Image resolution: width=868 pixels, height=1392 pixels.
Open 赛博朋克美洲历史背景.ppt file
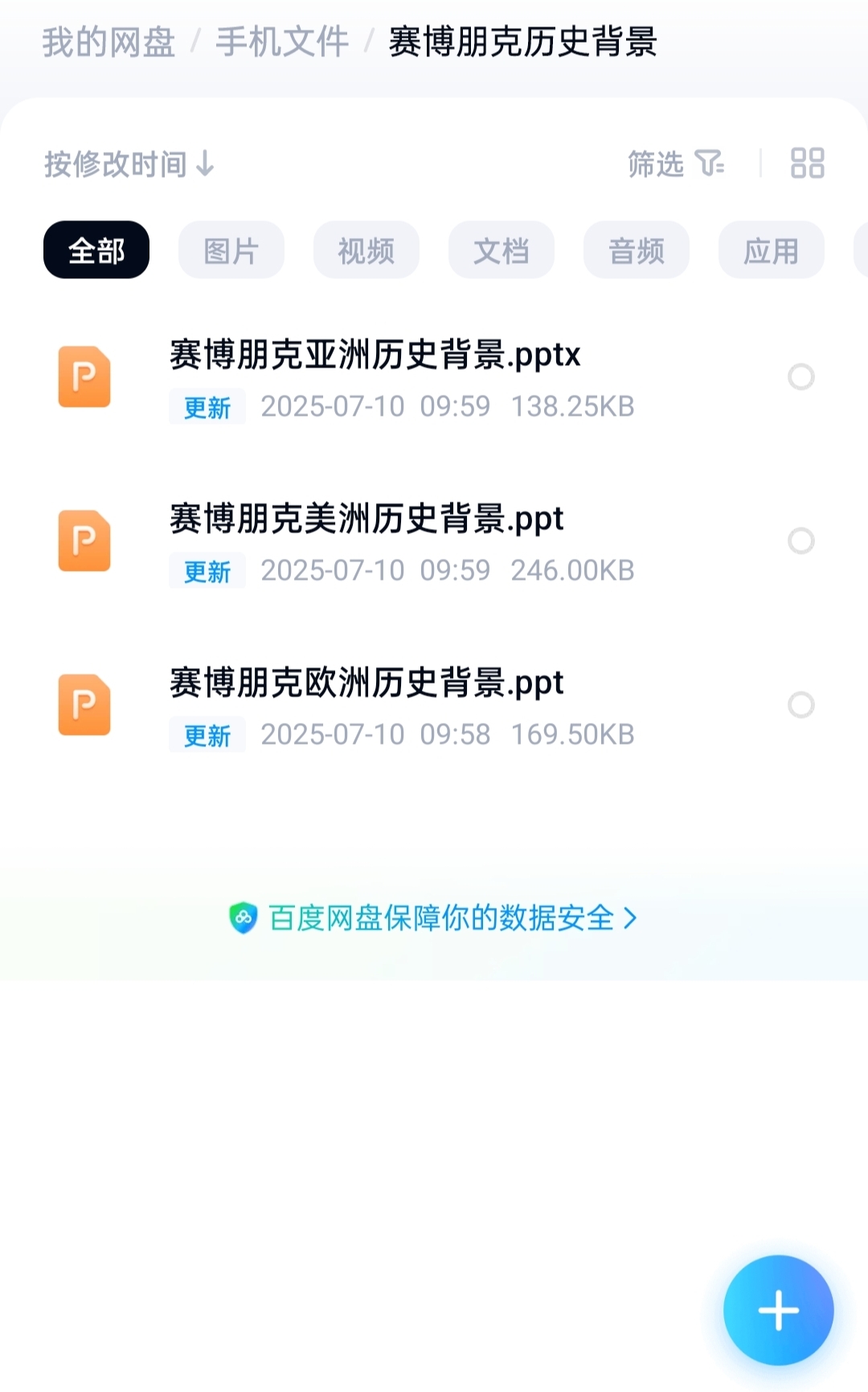[x=402, y=542]
